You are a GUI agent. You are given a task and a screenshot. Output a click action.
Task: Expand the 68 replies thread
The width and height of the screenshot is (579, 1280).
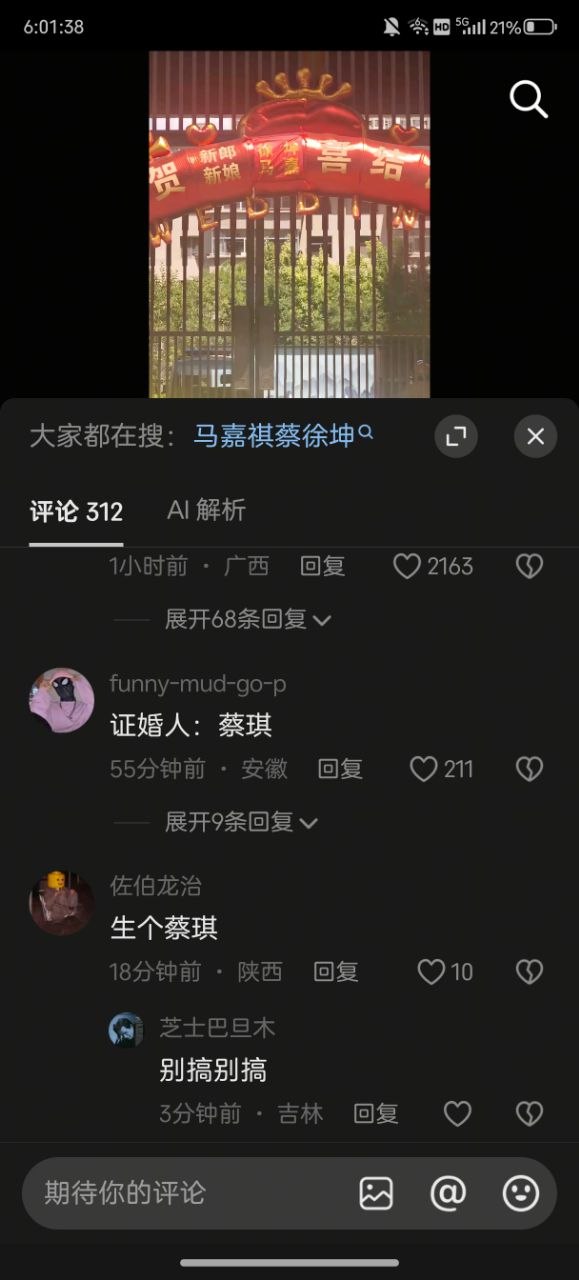pyautogui.click(x=248, y=619)
